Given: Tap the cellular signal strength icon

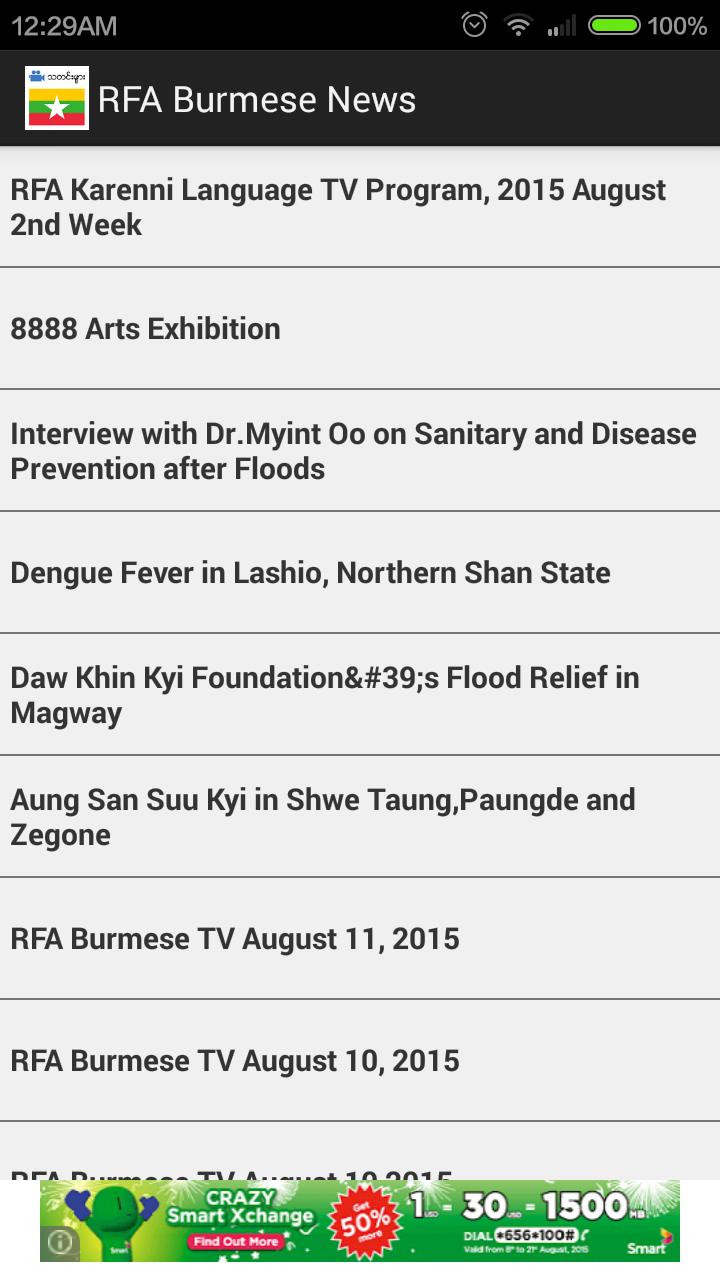Looking at the screenshot, I should click(x=561, y=25).
